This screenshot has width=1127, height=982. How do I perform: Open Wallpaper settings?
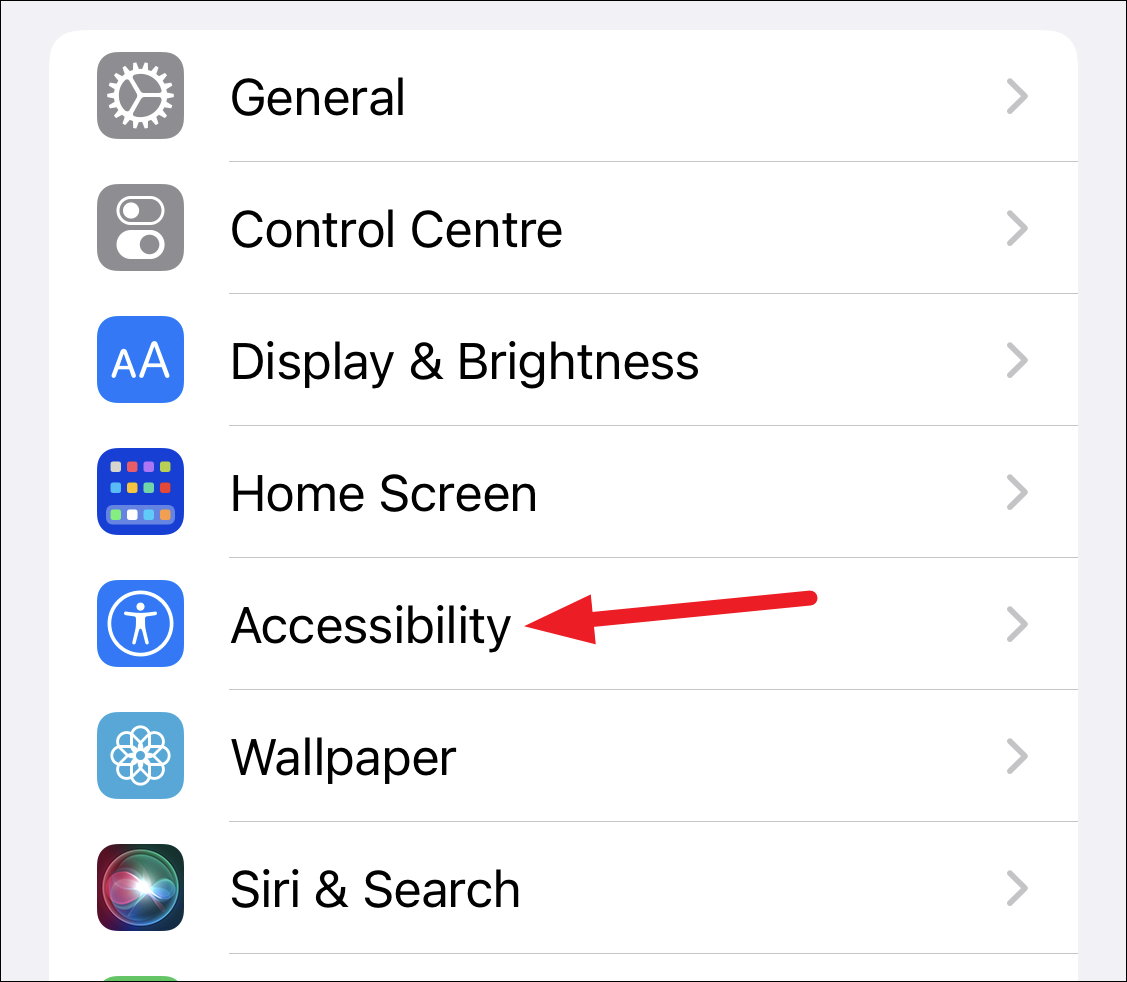click(x=564, y=756)
